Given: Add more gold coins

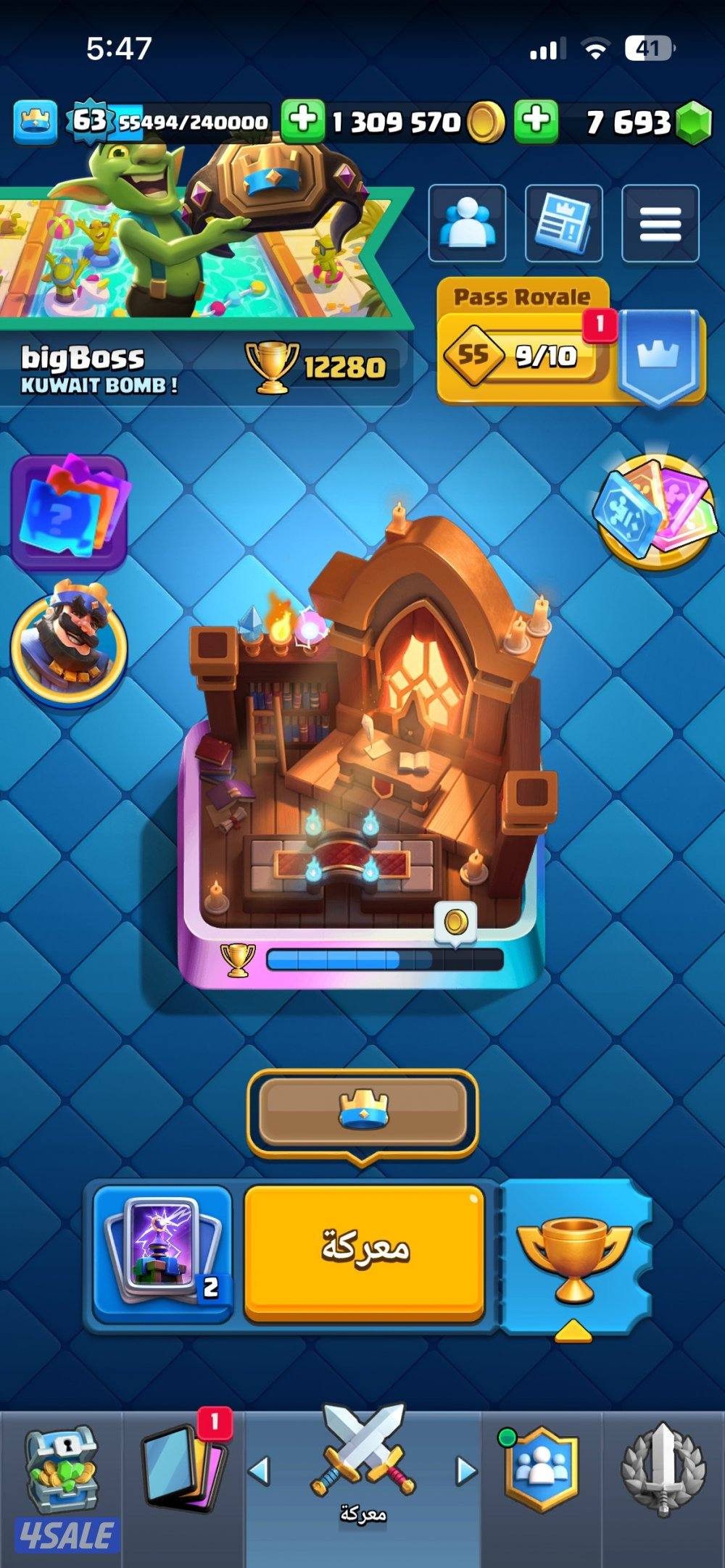Looking at the screenshot, I should click(x=303, y=120).
